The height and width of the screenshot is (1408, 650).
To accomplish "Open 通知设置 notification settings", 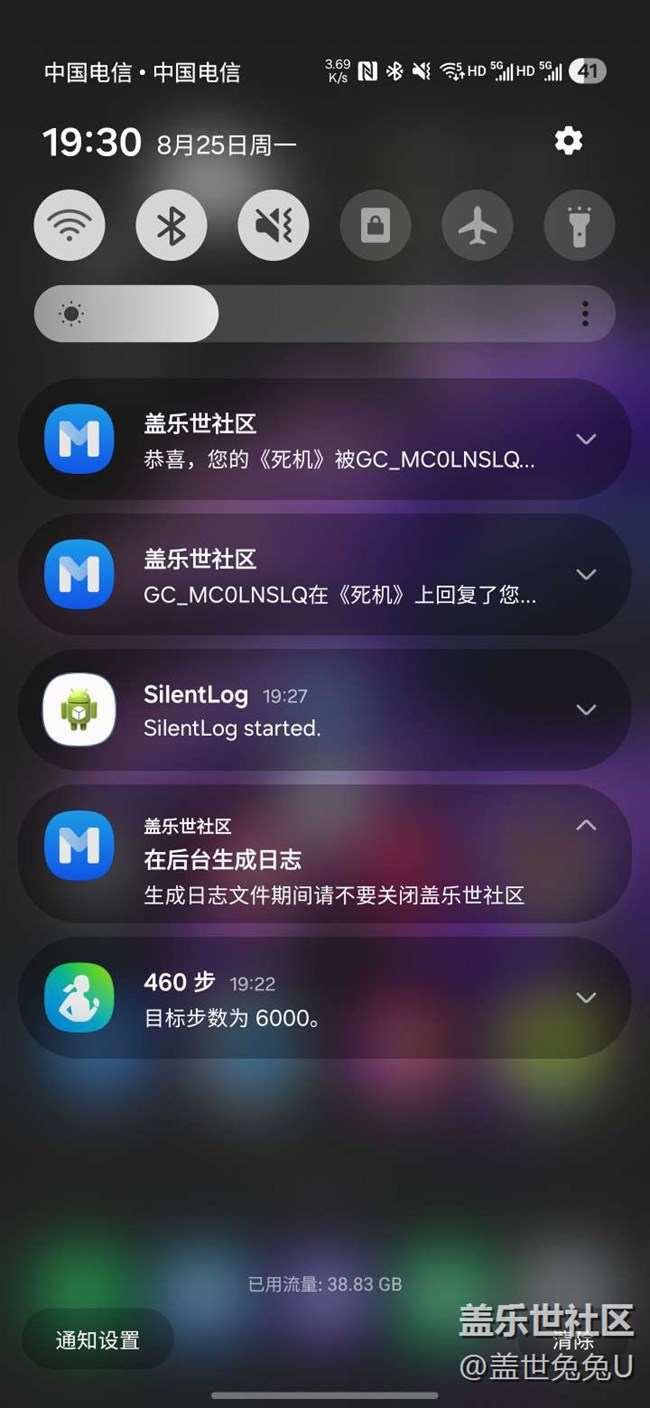I will point(97,1340).
